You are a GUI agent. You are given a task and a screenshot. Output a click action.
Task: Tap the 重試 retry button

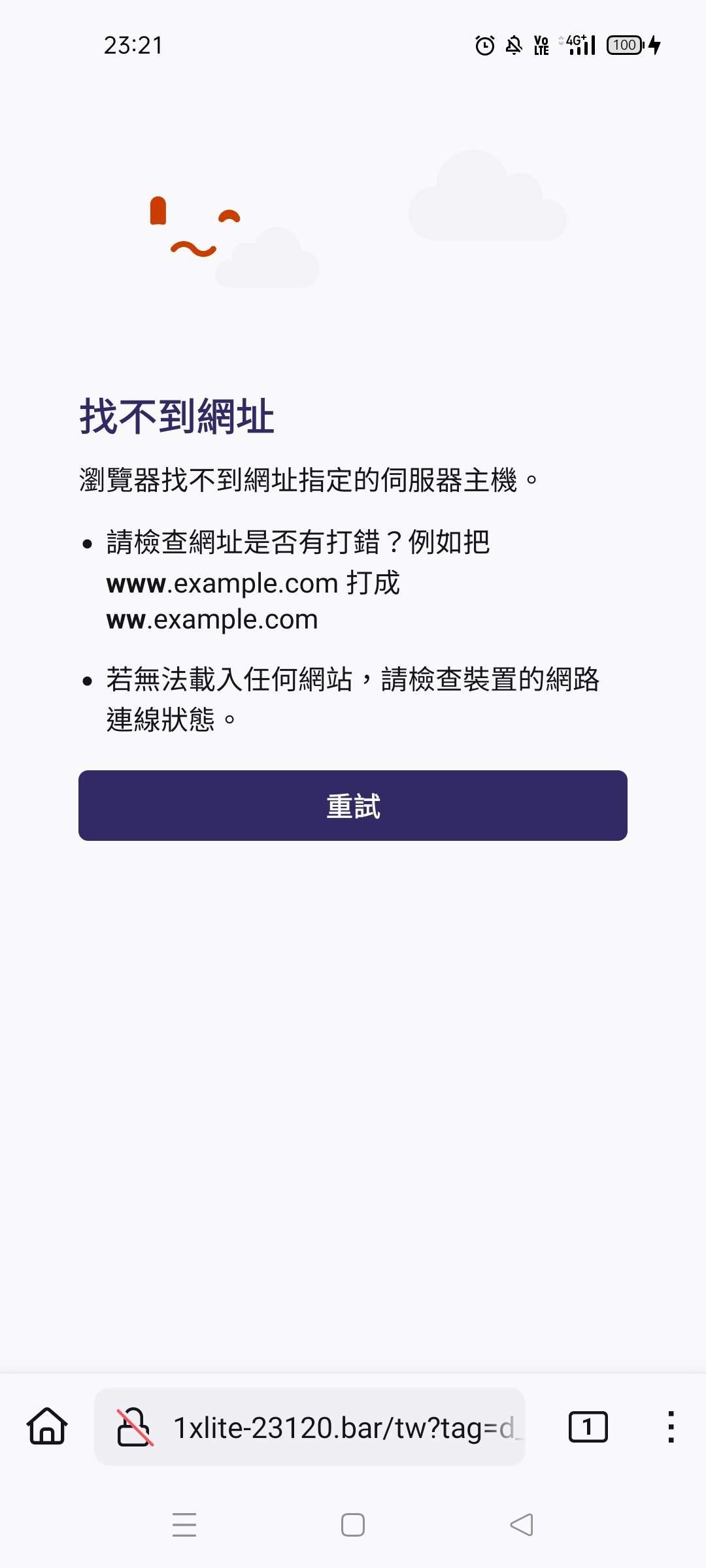click(353, 806)
